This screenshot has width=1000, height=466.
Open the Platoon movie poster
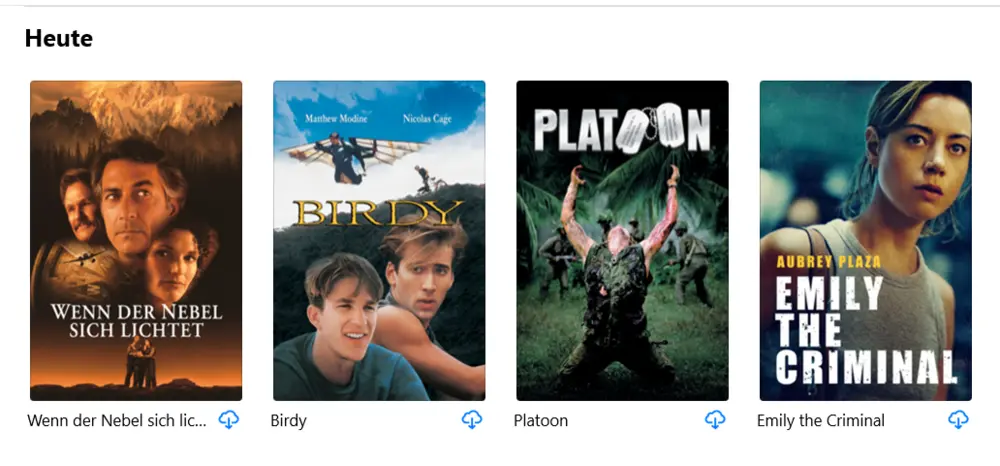pyautogui.click(x=622, y=240)
